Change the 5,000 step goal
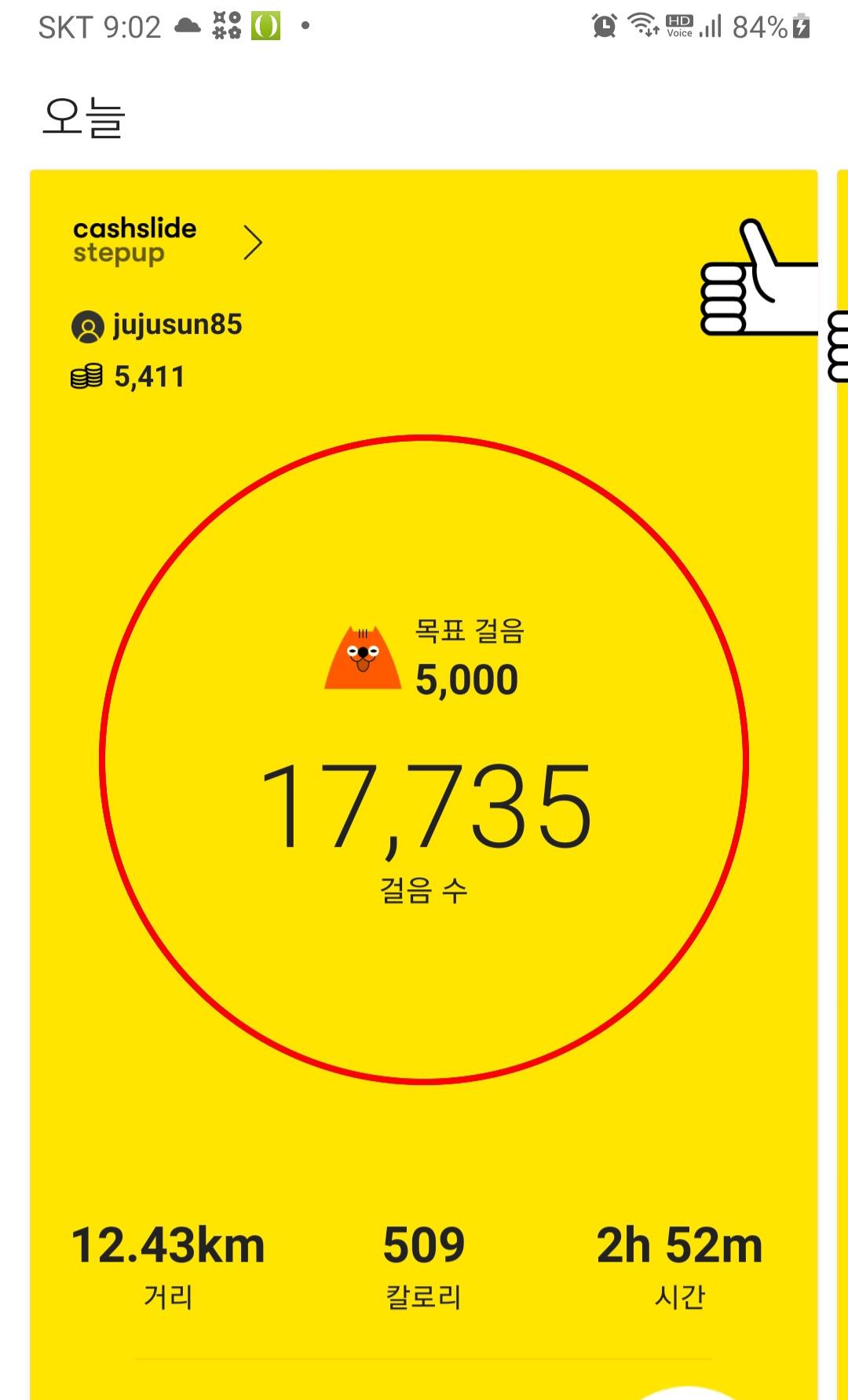Screen dimensions: 848x1400 (x=466, y=679)
